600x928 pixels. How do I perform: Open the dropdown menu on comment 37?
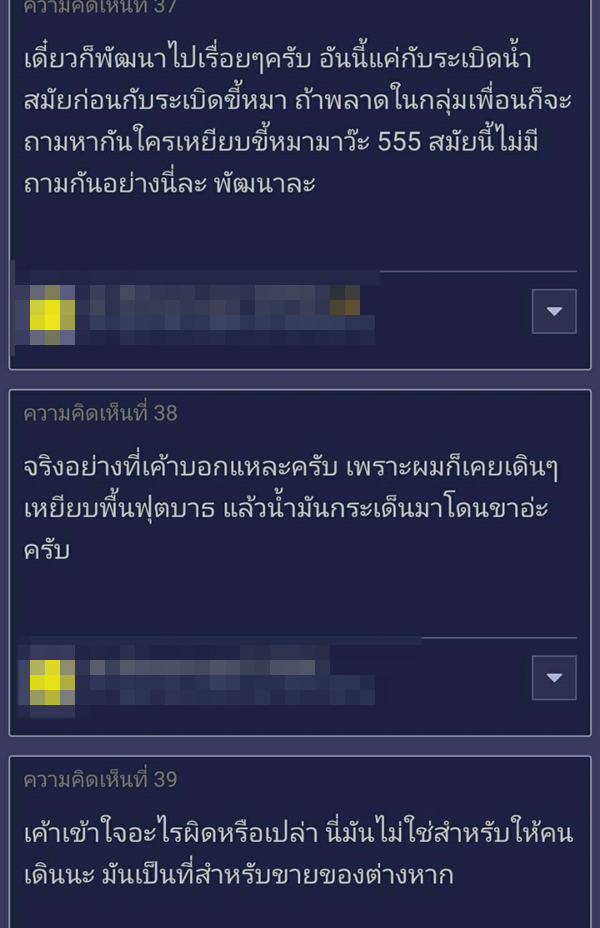(554, 311)
